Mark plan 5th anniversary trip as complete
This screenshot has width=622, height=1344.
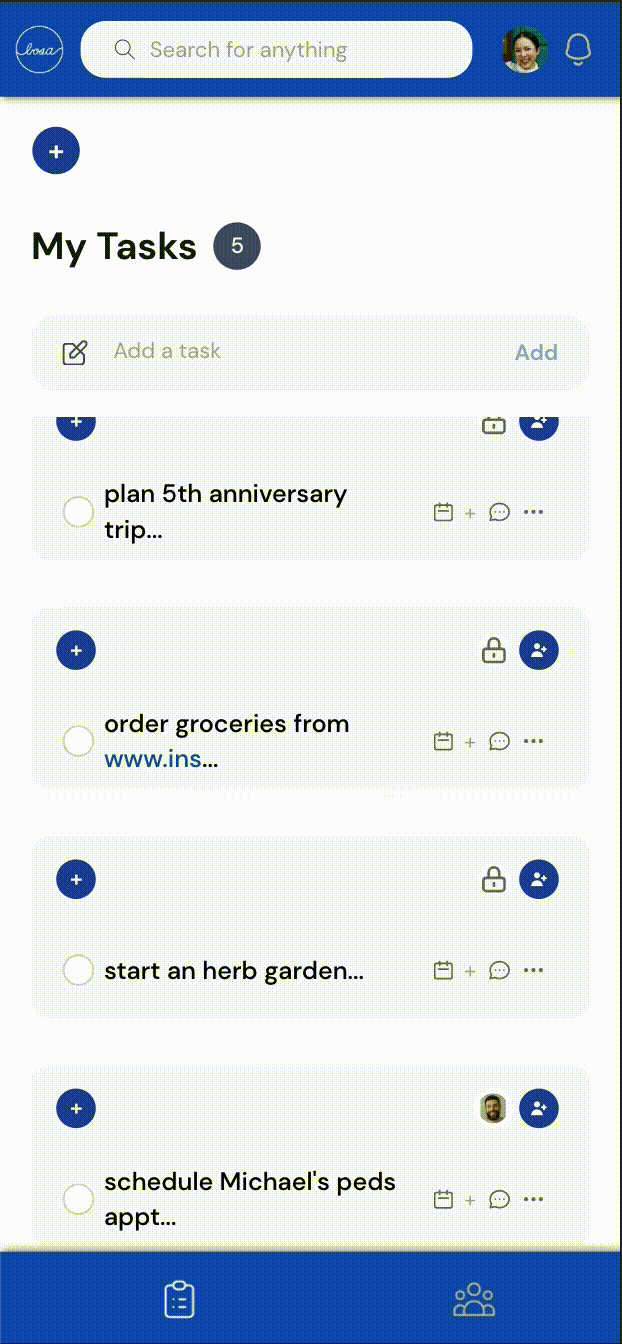[78, 512]
